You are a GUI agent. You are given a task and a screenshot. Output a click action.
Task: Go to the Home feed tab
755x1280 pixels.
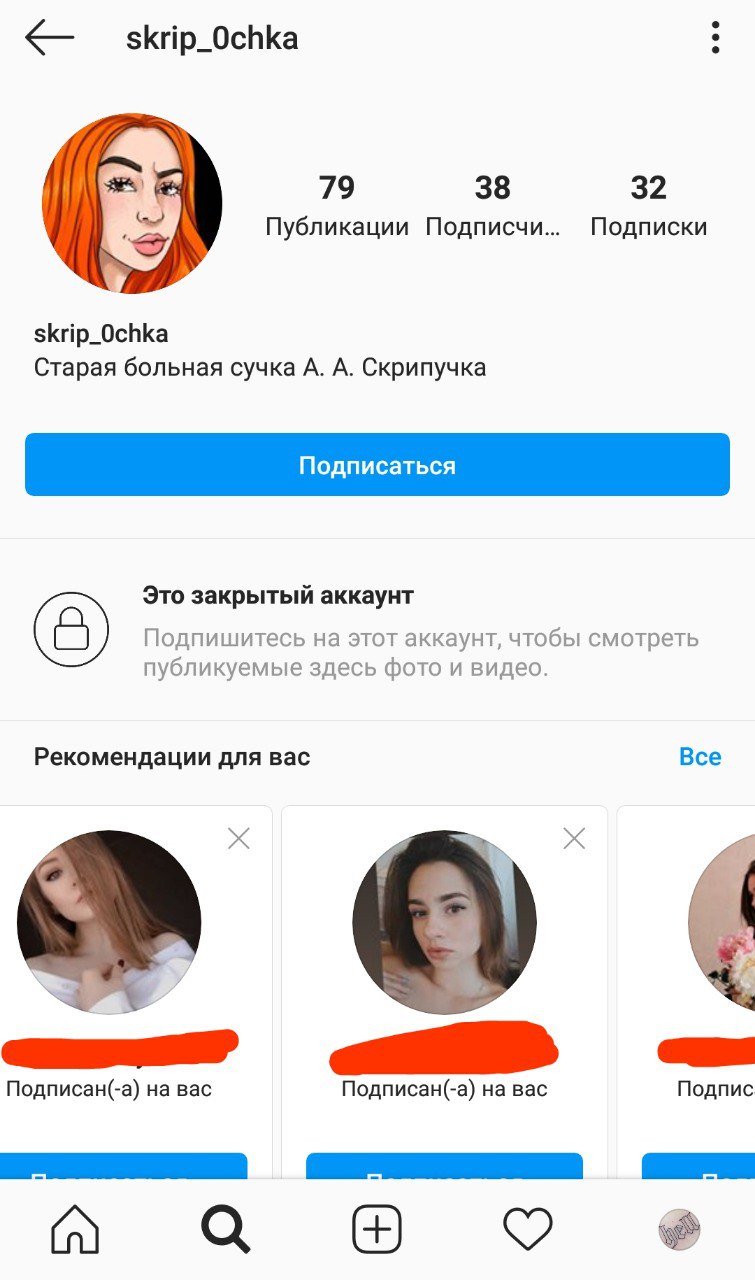coord(75,1229)
